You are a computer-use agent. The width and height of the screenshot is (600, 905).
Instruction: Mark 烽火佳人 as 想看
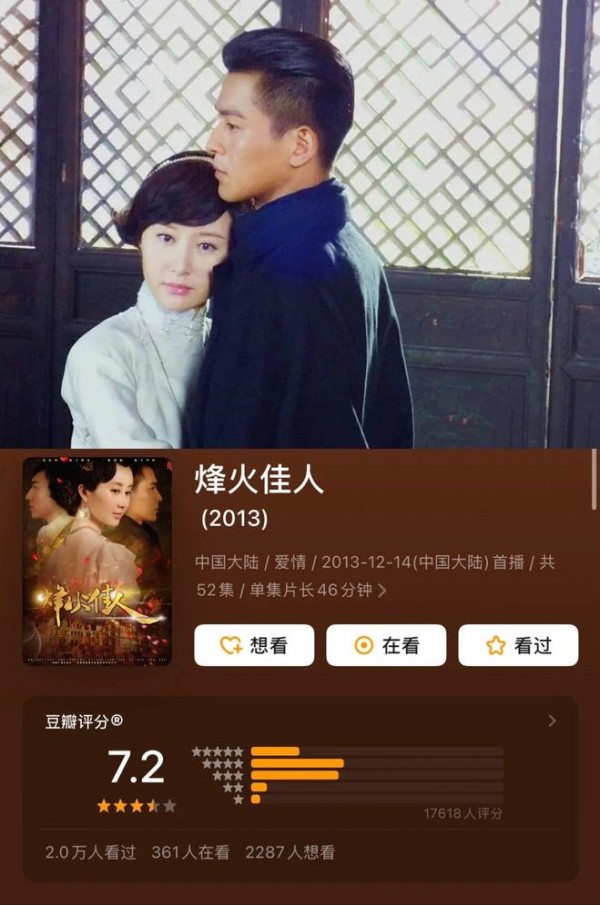[254, 645]
